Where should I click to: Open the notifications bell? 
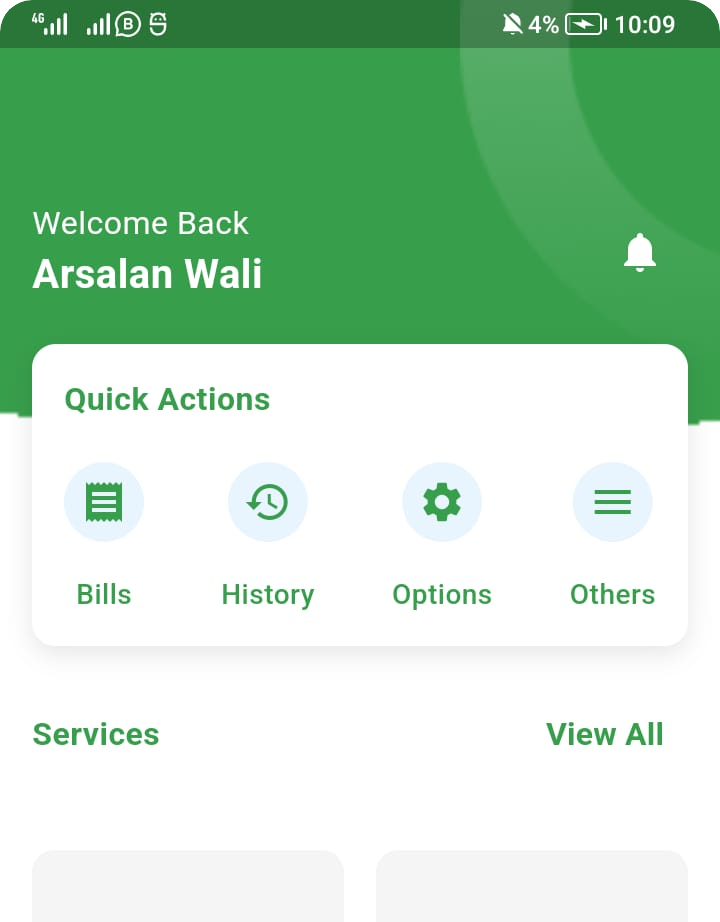click(x=640, y=252)
